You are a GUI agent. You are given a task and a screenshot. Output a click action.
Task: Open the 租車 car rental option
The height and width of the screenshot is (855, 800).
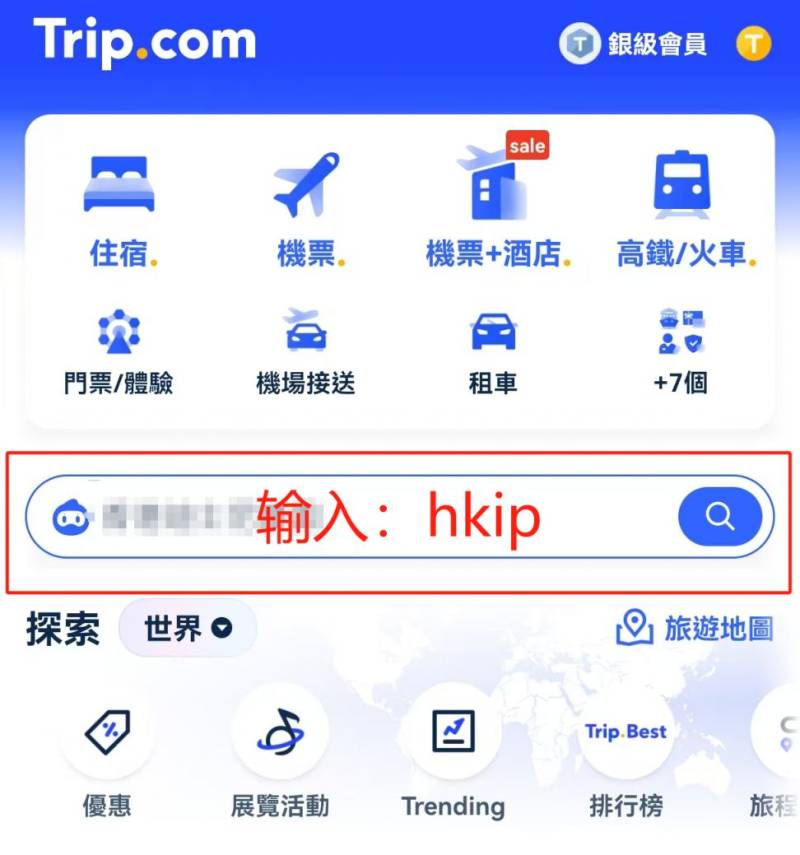coord(493,352)
